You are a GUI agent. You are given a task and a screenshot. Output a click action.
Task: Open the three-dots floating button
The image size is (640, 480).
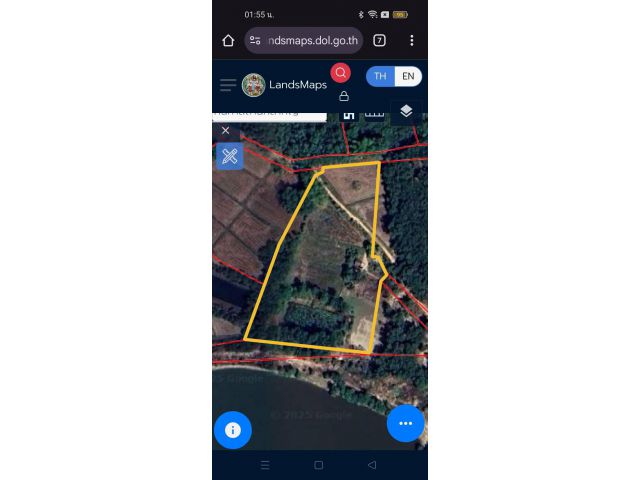coord(405,423)
